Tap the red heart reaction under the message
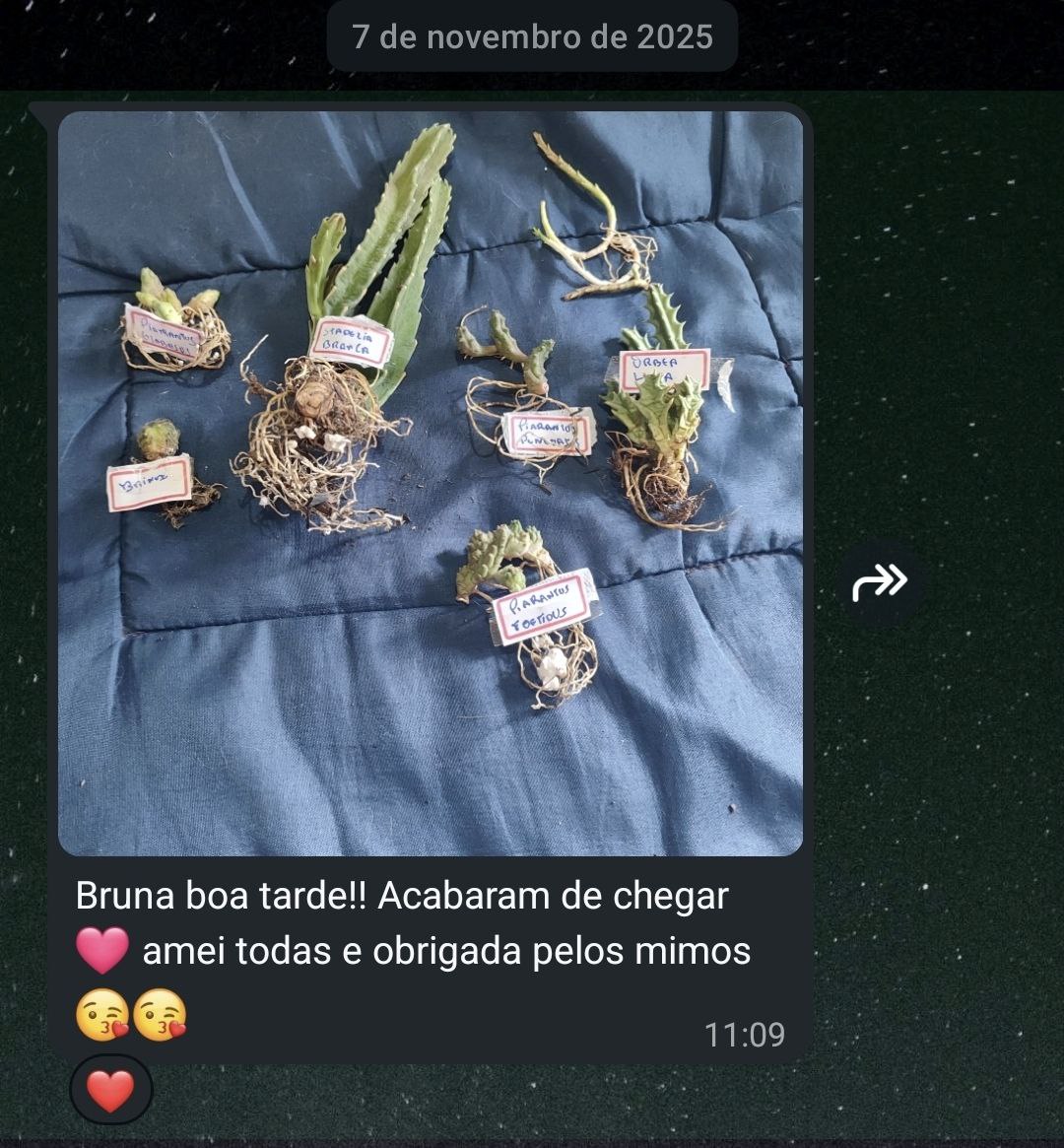Image resolution: width=1064 pixels, height=1148 pixels. pos(111,1090)
